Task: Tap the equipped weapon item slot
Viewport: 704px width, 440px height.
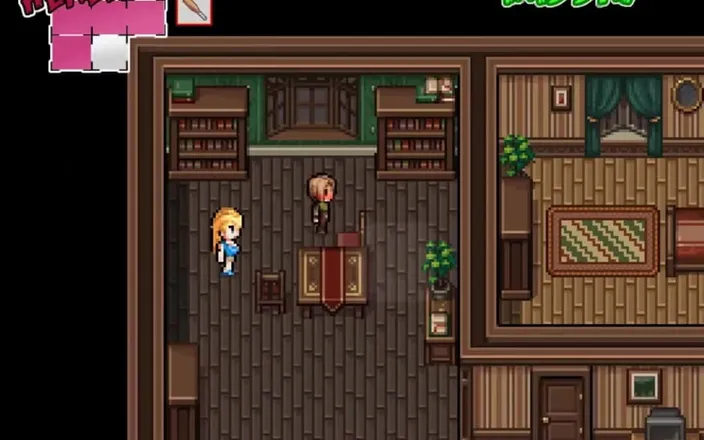Action: (x=194, y=10)
